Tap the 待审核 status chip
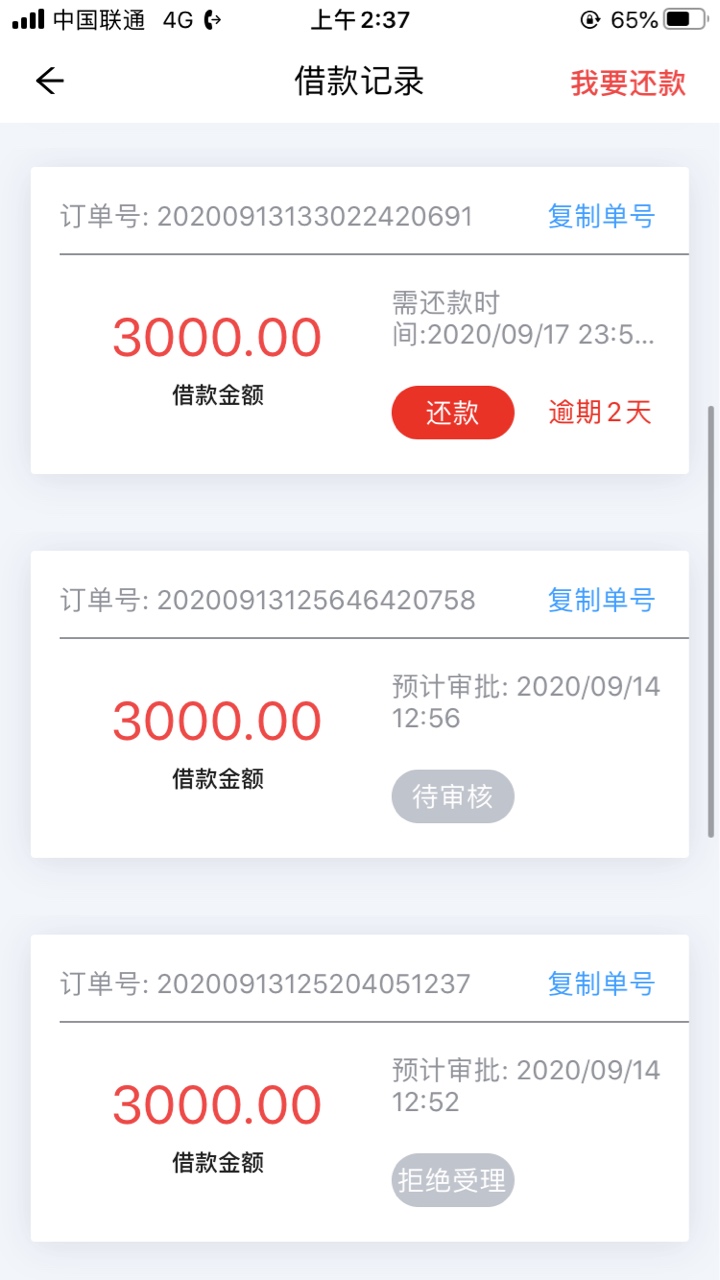Image resolution: width=720 pixels, height=1280 pixels. pyautogui.click(x=453, y=797)
